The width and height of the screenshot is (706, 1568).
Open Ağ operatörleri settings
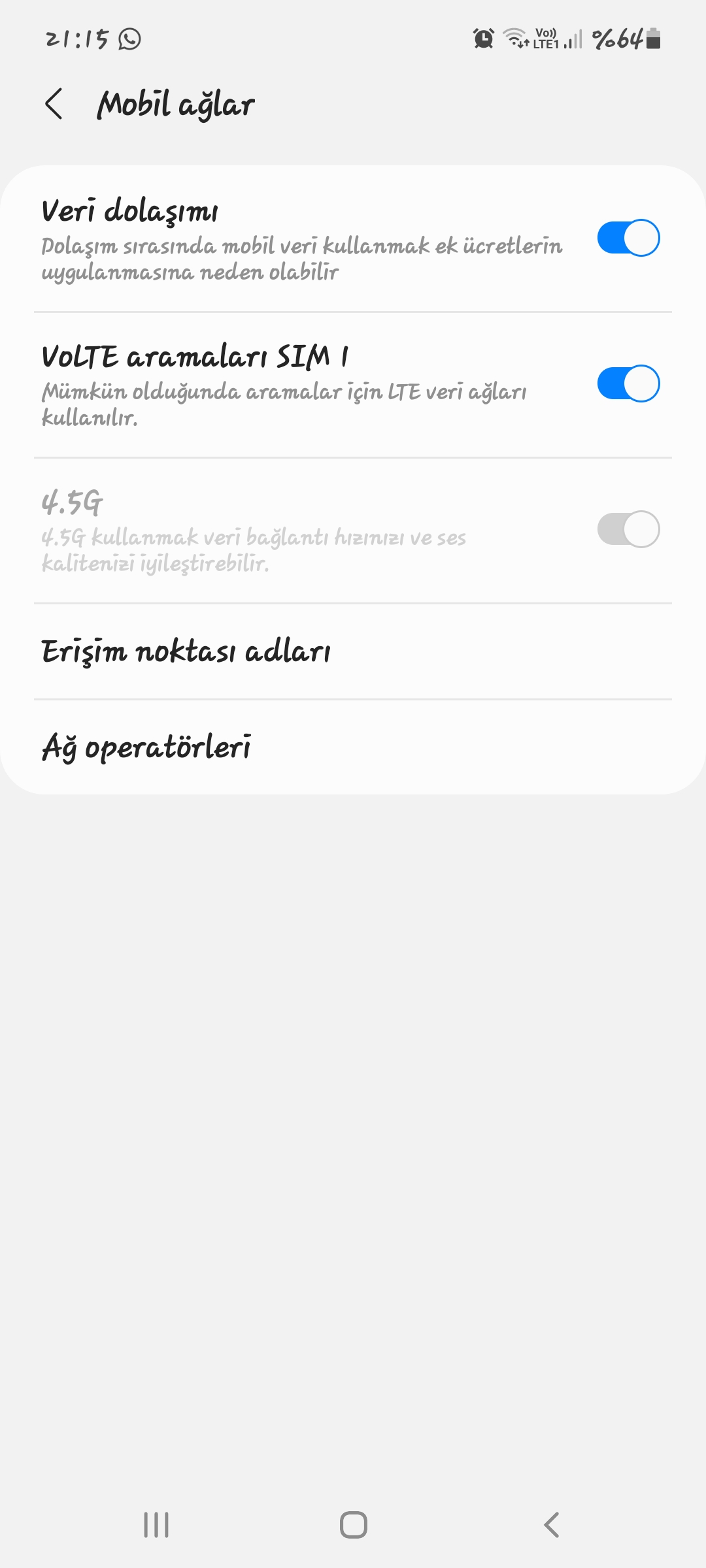click(353, 747)
